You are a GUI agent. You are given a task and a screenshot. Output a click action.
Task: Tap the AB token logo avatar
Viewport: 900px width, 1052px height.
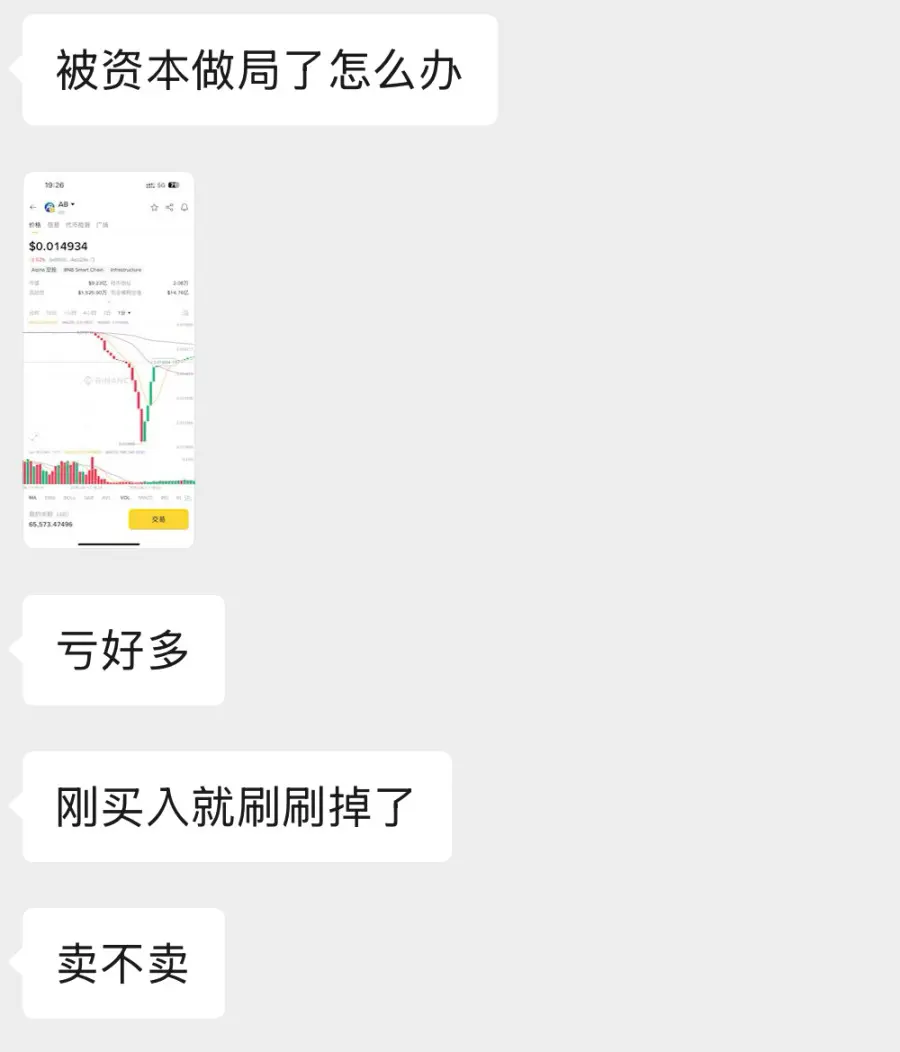pyautogui.click(x=49, y=206)
